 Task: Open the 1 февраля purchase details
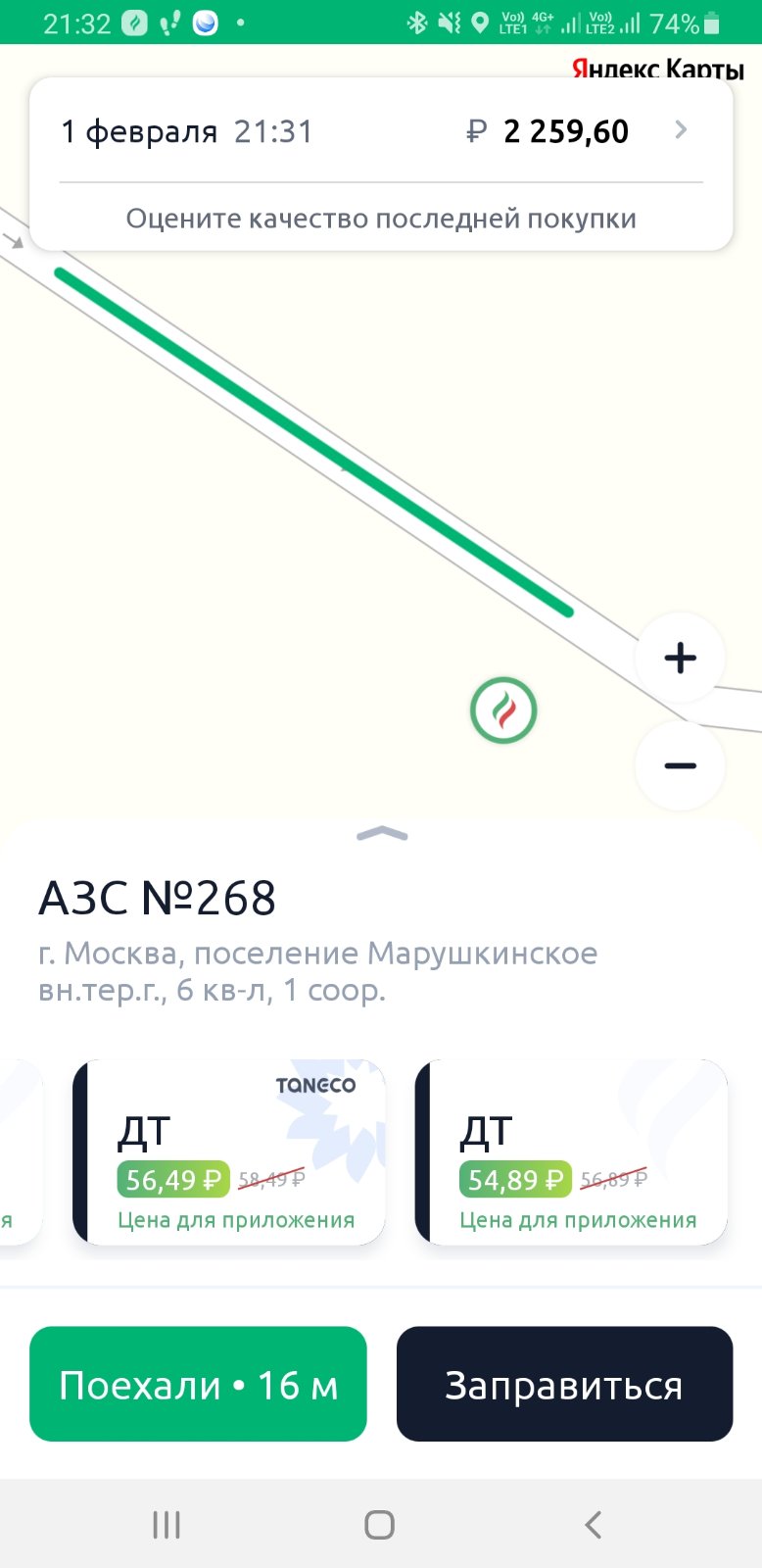point(381,131)
